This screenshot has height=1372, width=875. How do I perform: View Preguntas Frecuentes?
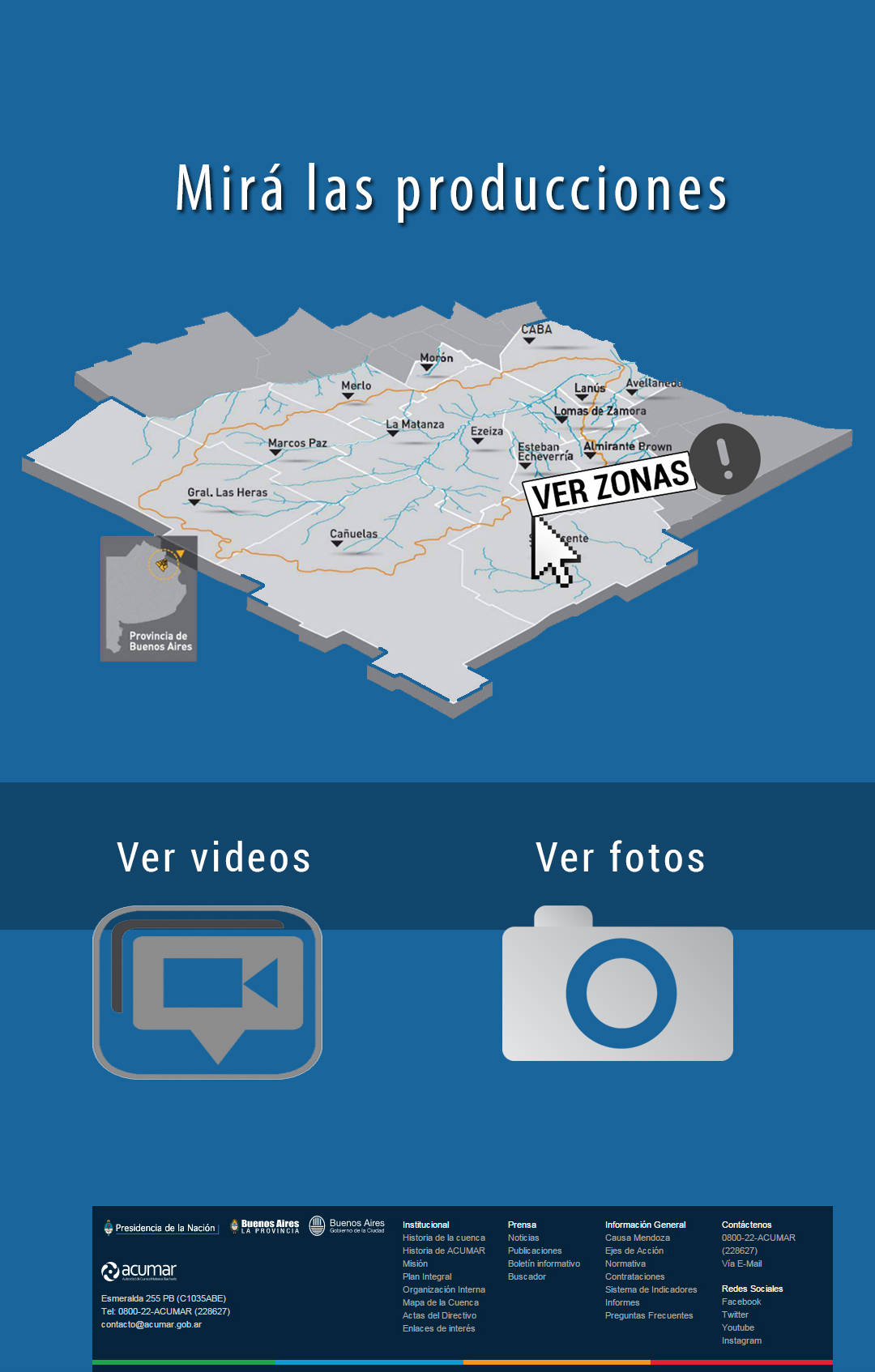648,1315
